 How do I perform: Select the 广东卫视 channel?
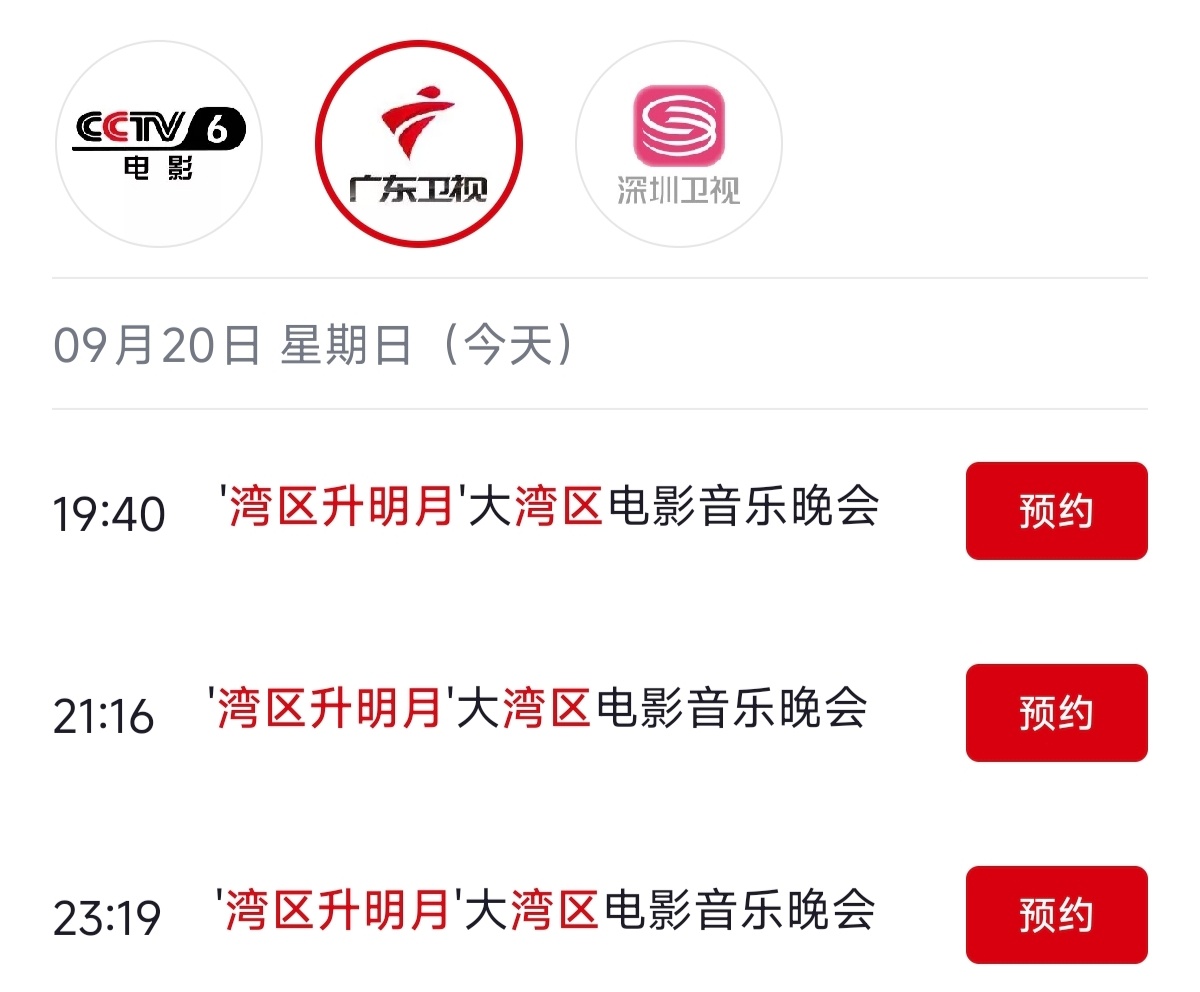419,144
